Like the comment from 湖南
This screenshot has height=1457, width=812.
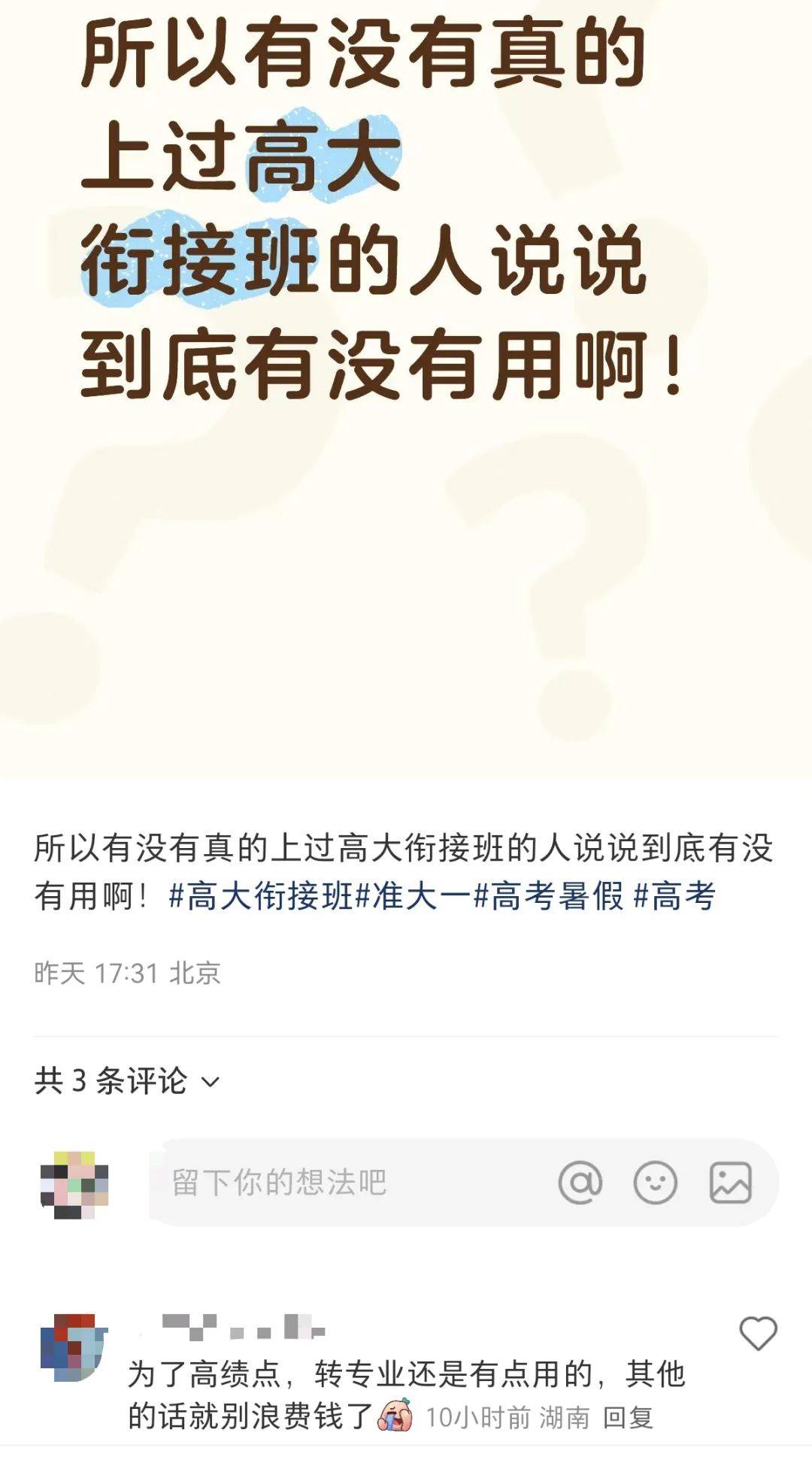pyautogui.click(x=757, y=1334)
